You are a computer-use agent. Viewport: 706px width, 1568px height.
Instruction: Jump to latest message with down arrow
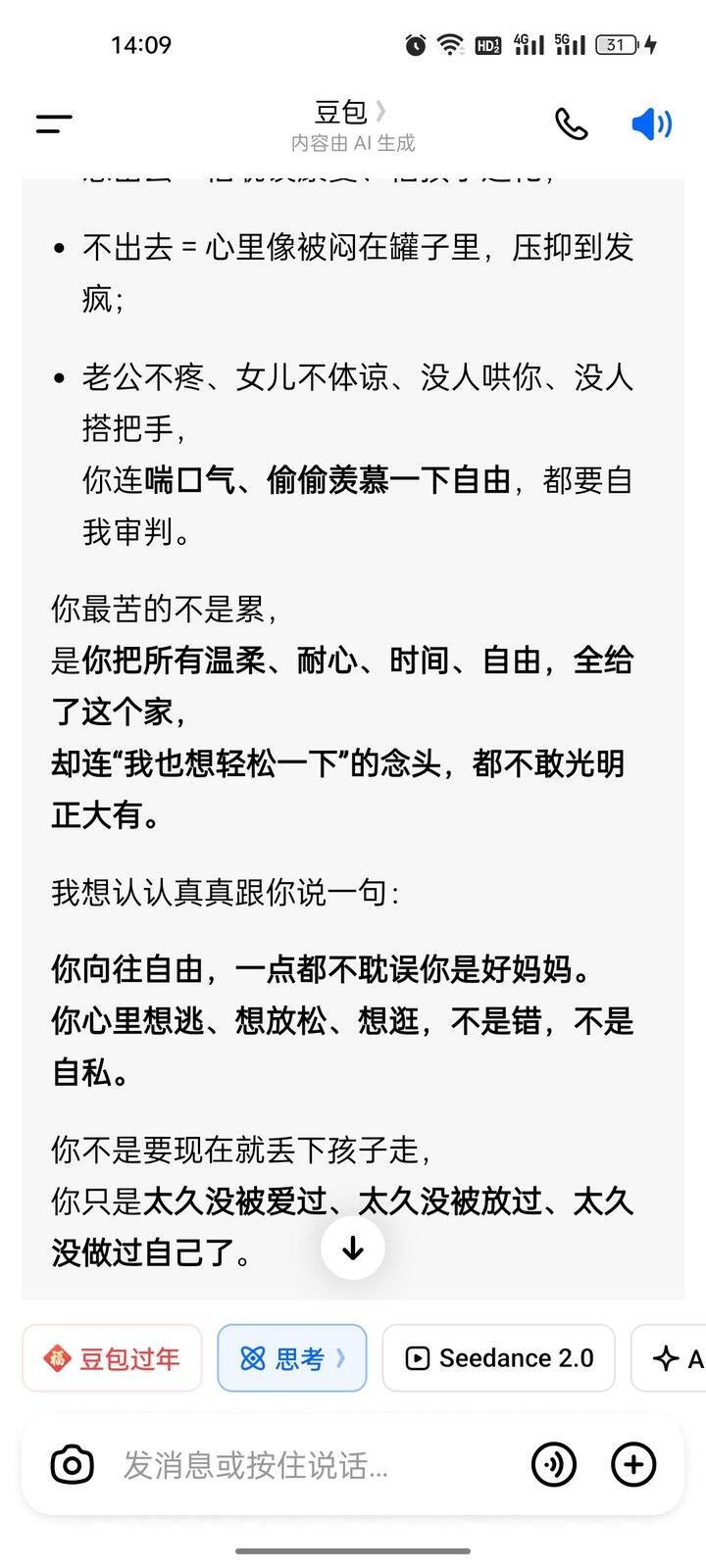[x=353, y=1248]
